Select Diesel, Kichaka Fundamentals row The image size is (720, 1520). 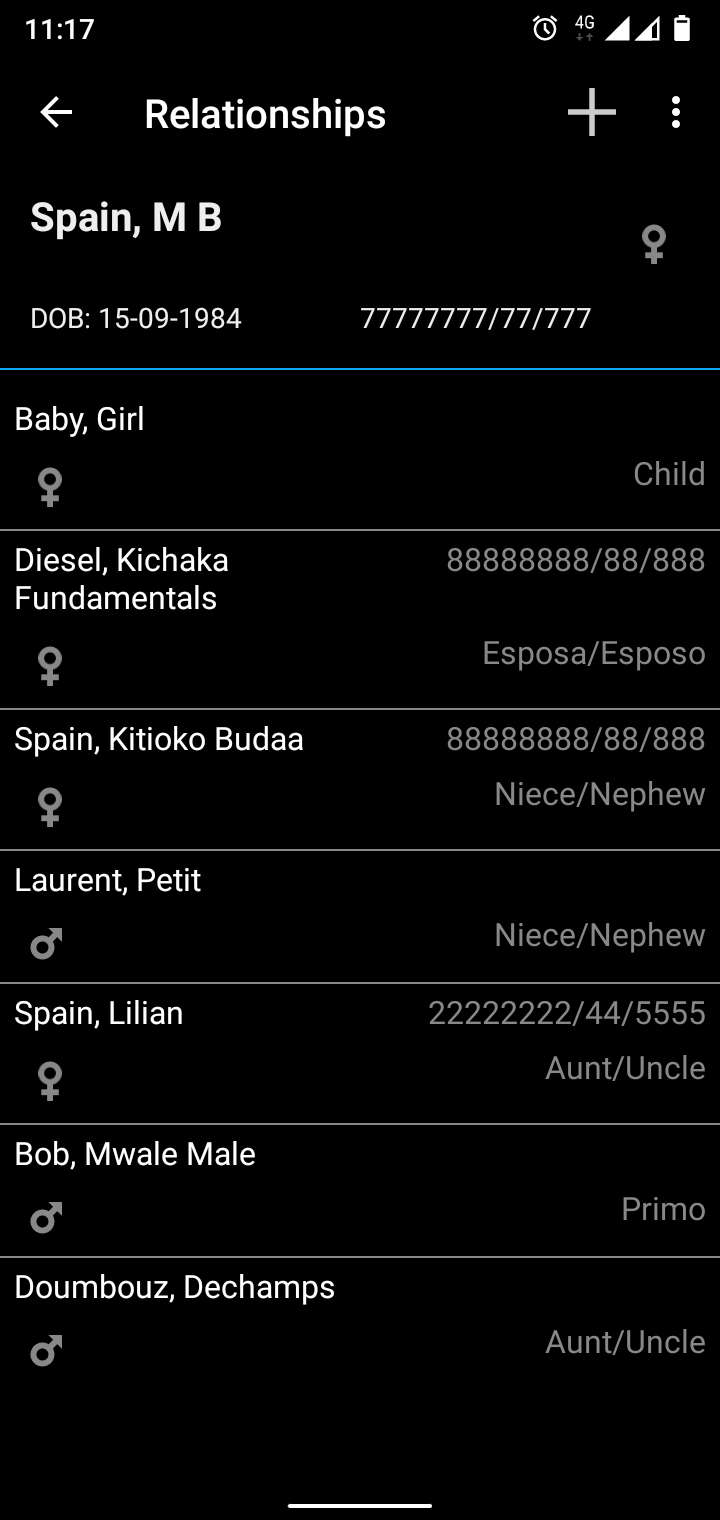tap(360, 620)
